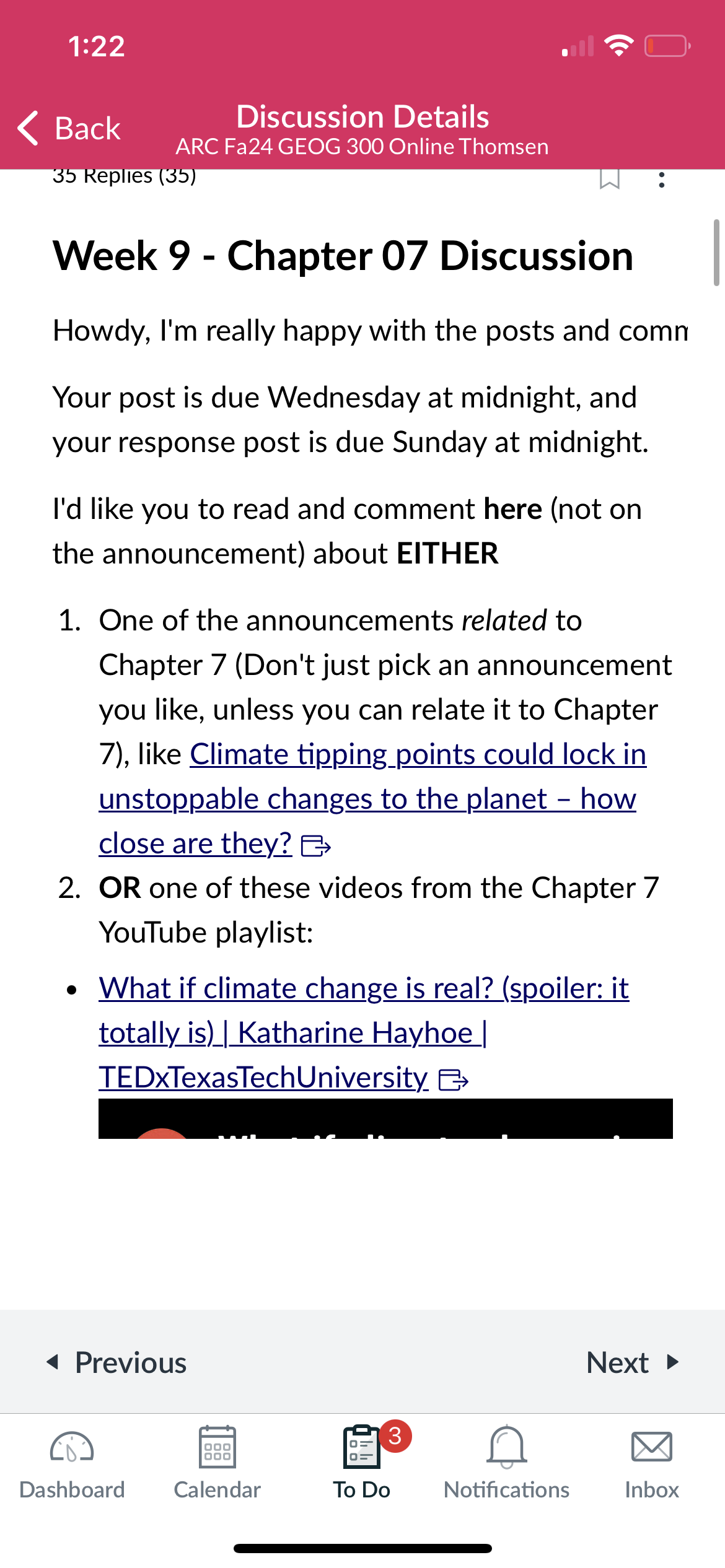The height and width of the screenshot is (1568, 725).
Task: Switch to the Dashboard tab
Action: coord(72,1463)
